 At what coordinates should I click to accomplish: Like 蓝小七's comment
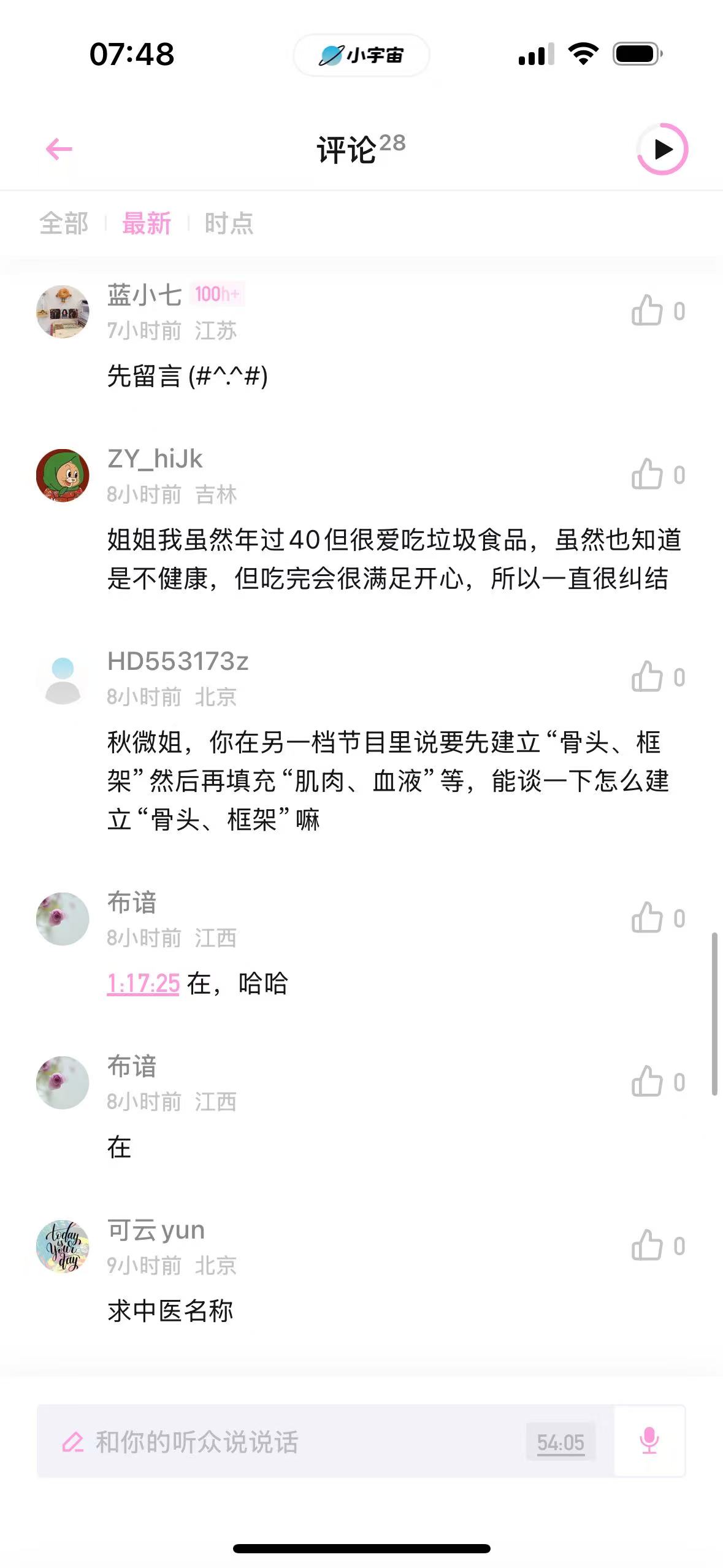(x=648, y=310)
